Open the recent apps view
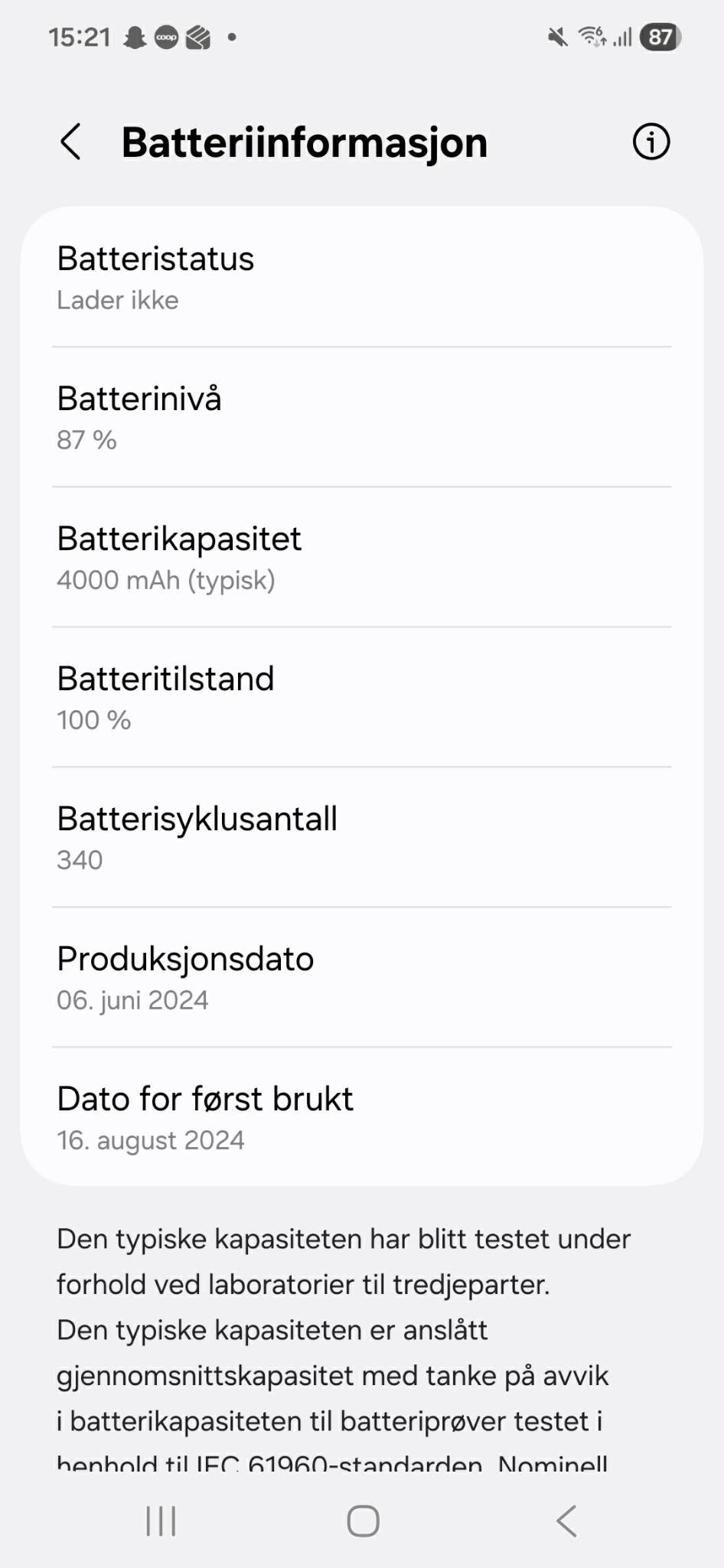Screen dimensions: 724x1568 coord(161,1521)
